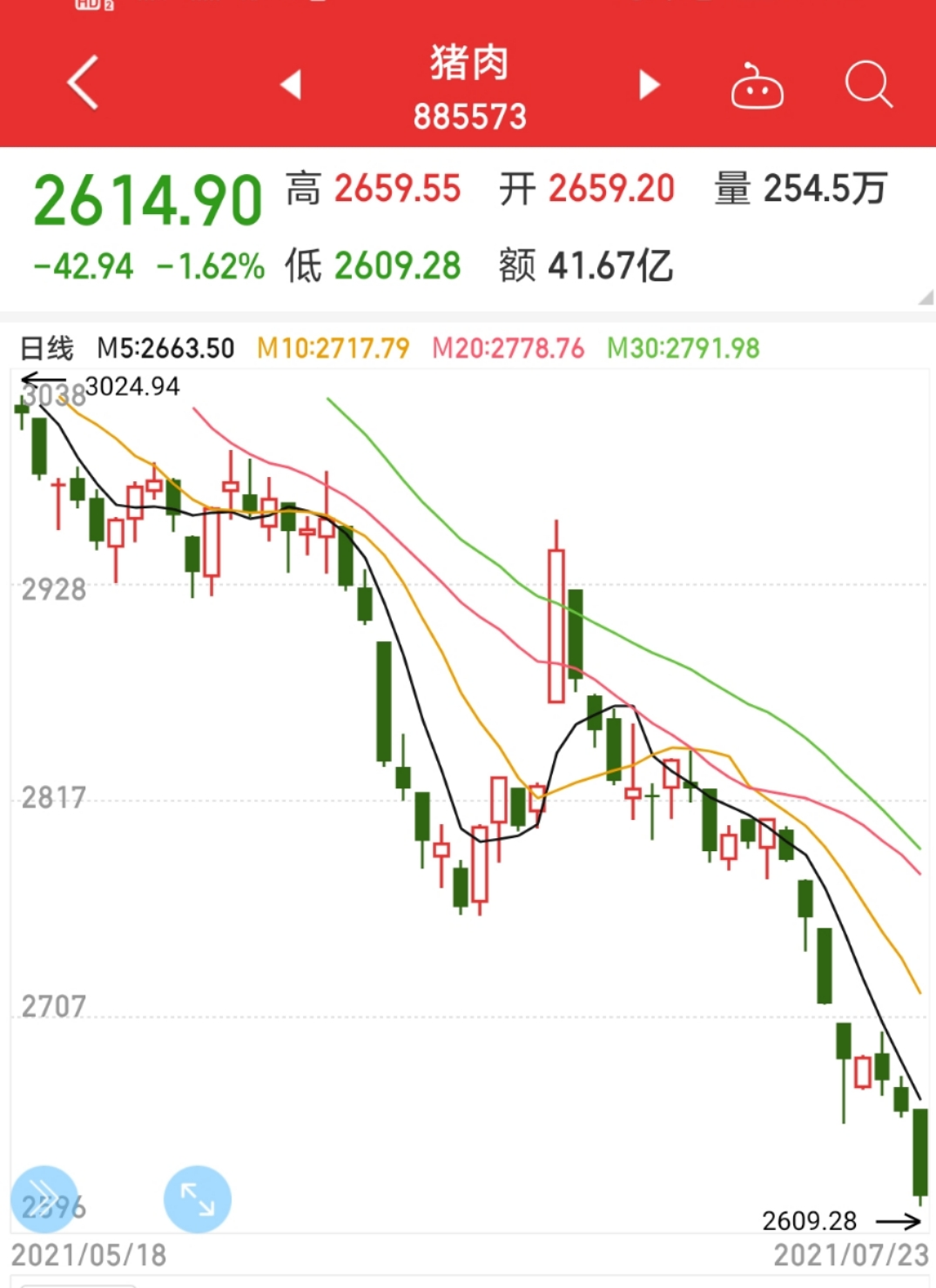This screenshot has height=1288, width=936.
Task: Switch to next stock with right triangle arrow
Action: coord(649,85)
